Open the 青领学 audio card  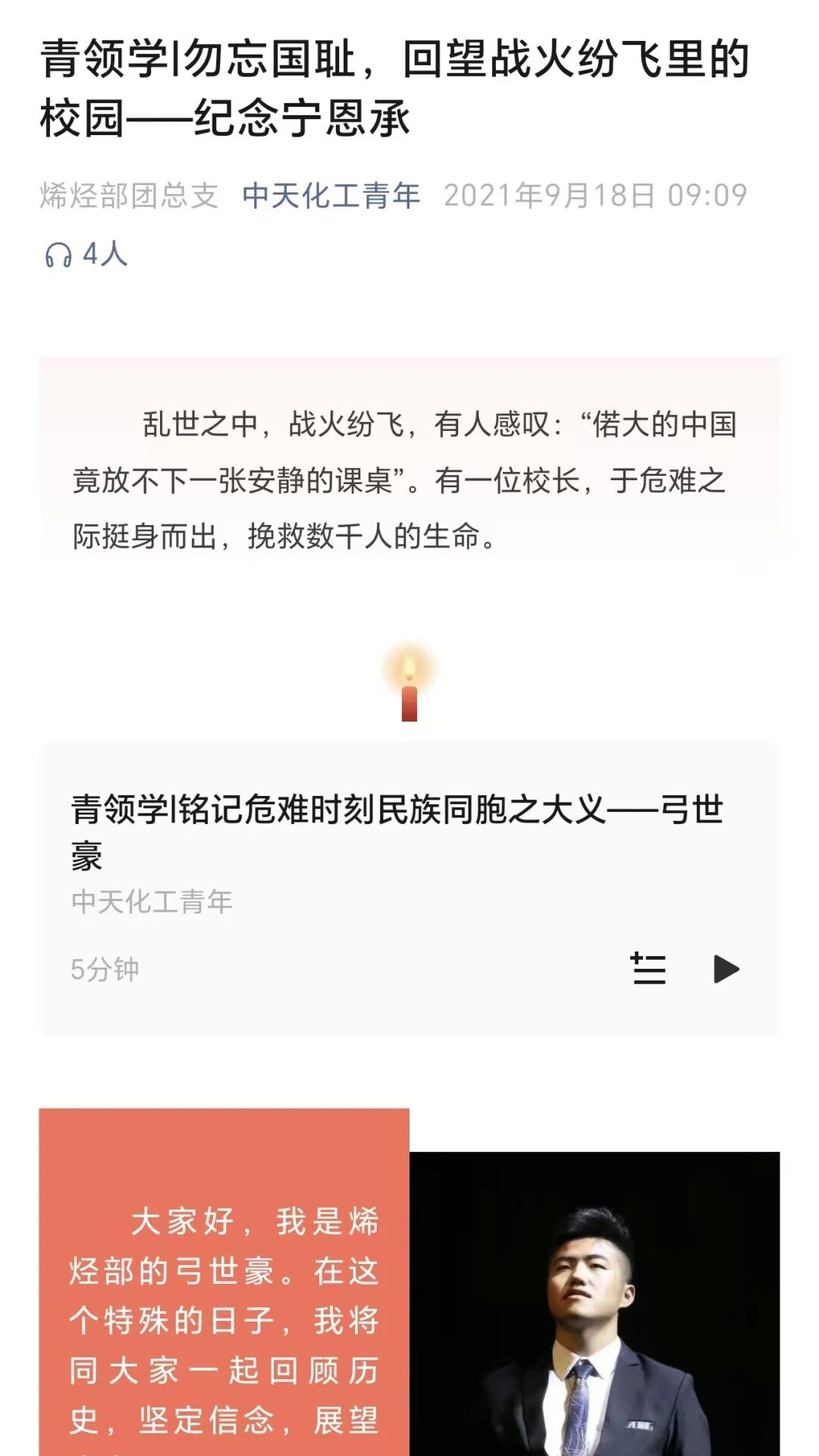[x=409, y=890]
